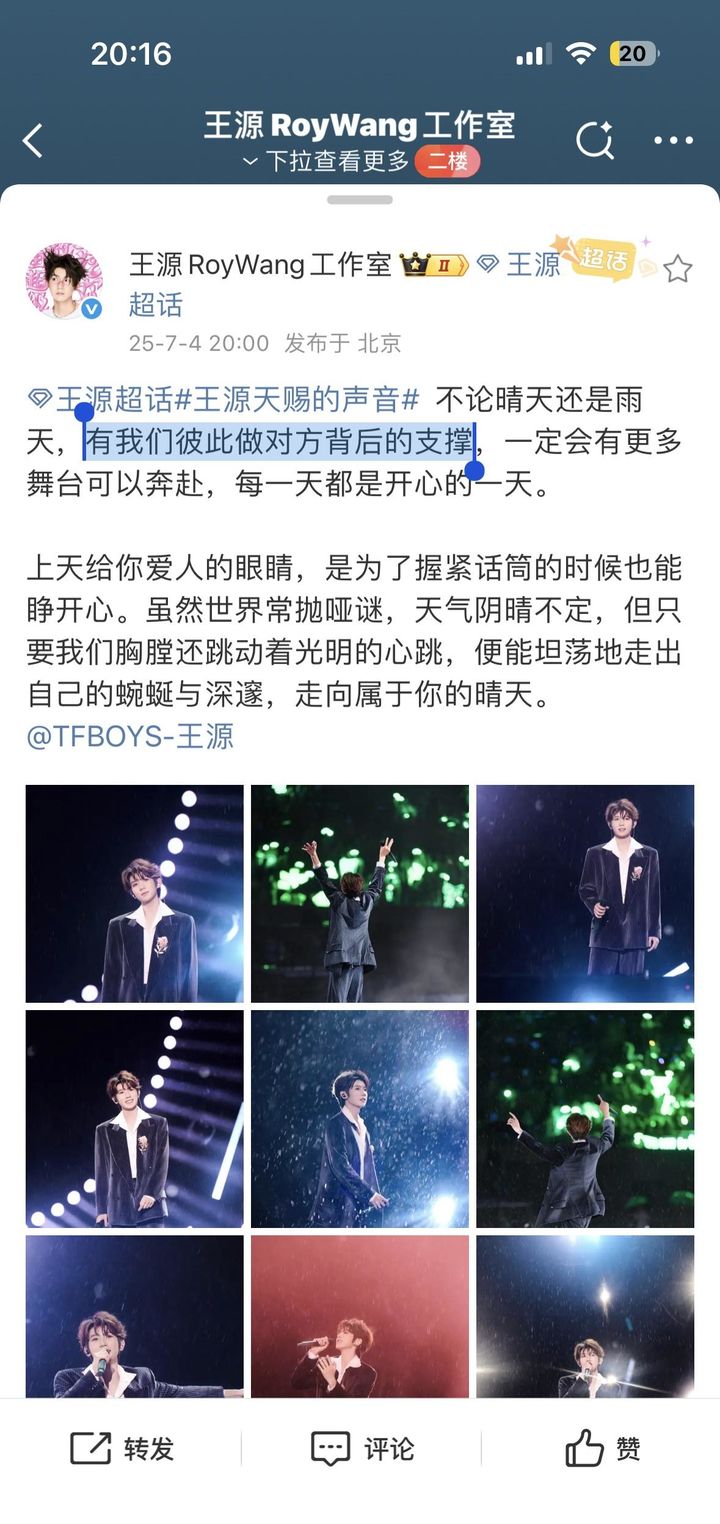Image resolution: width=720 pixels, height=1524 pixels.
Task: Open the center snowy stage photo
Action: pos(359,1118)
